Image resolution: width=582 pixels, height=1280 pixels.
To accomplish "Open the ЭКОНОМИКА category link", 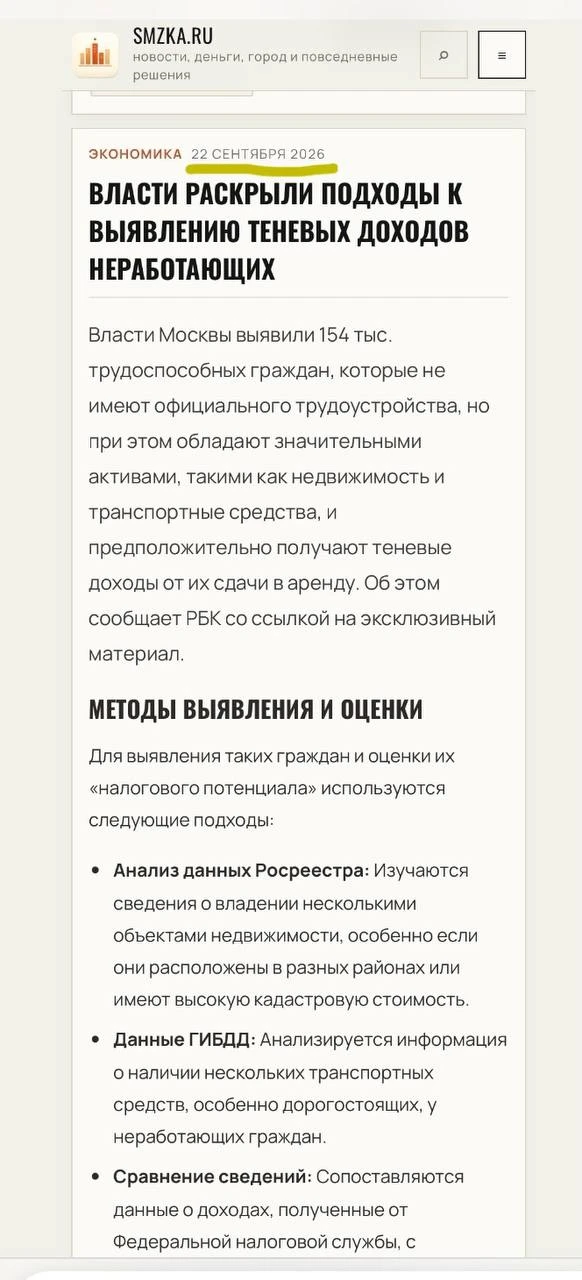I will 135,154.
